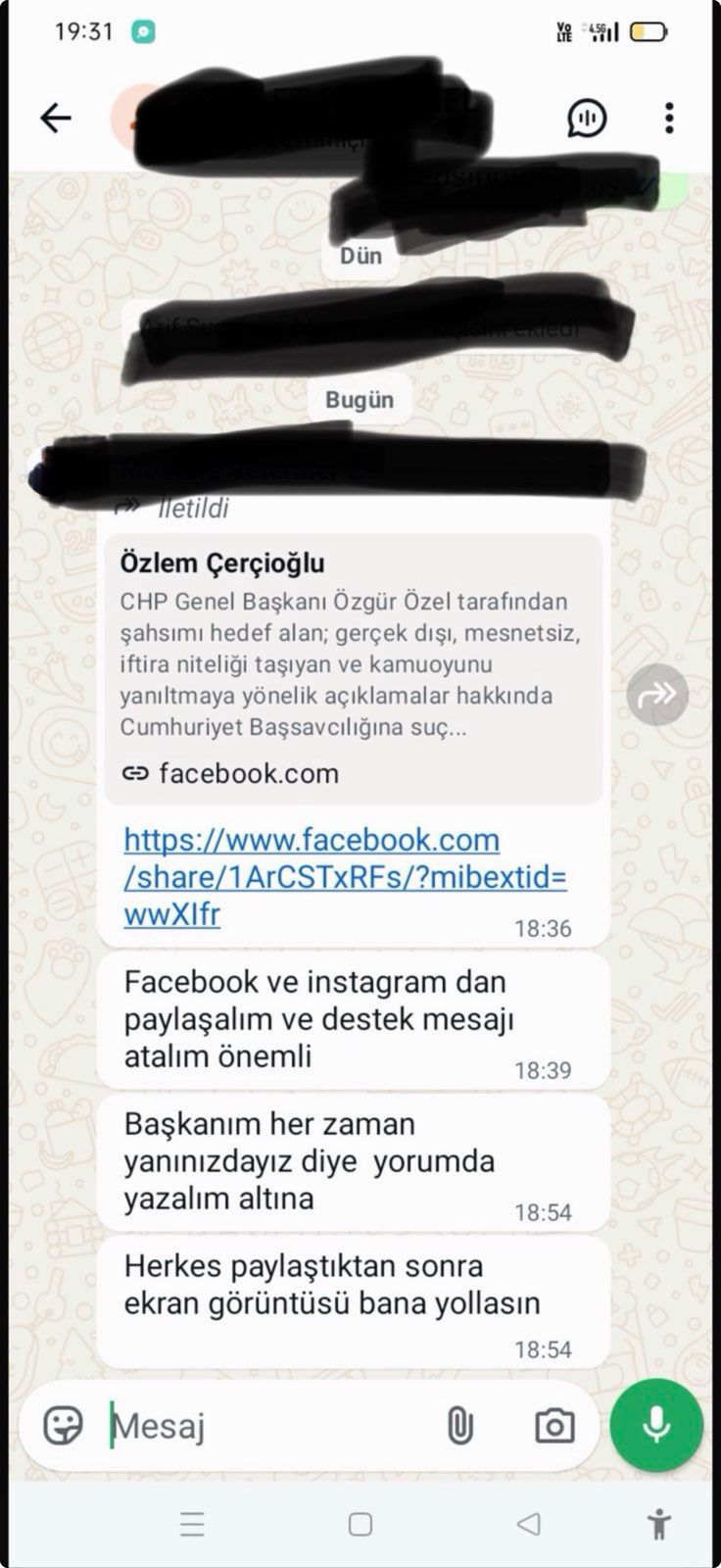Forward the Facebook link message
The height and width of the screenshot is (1568, 721).
657,695
